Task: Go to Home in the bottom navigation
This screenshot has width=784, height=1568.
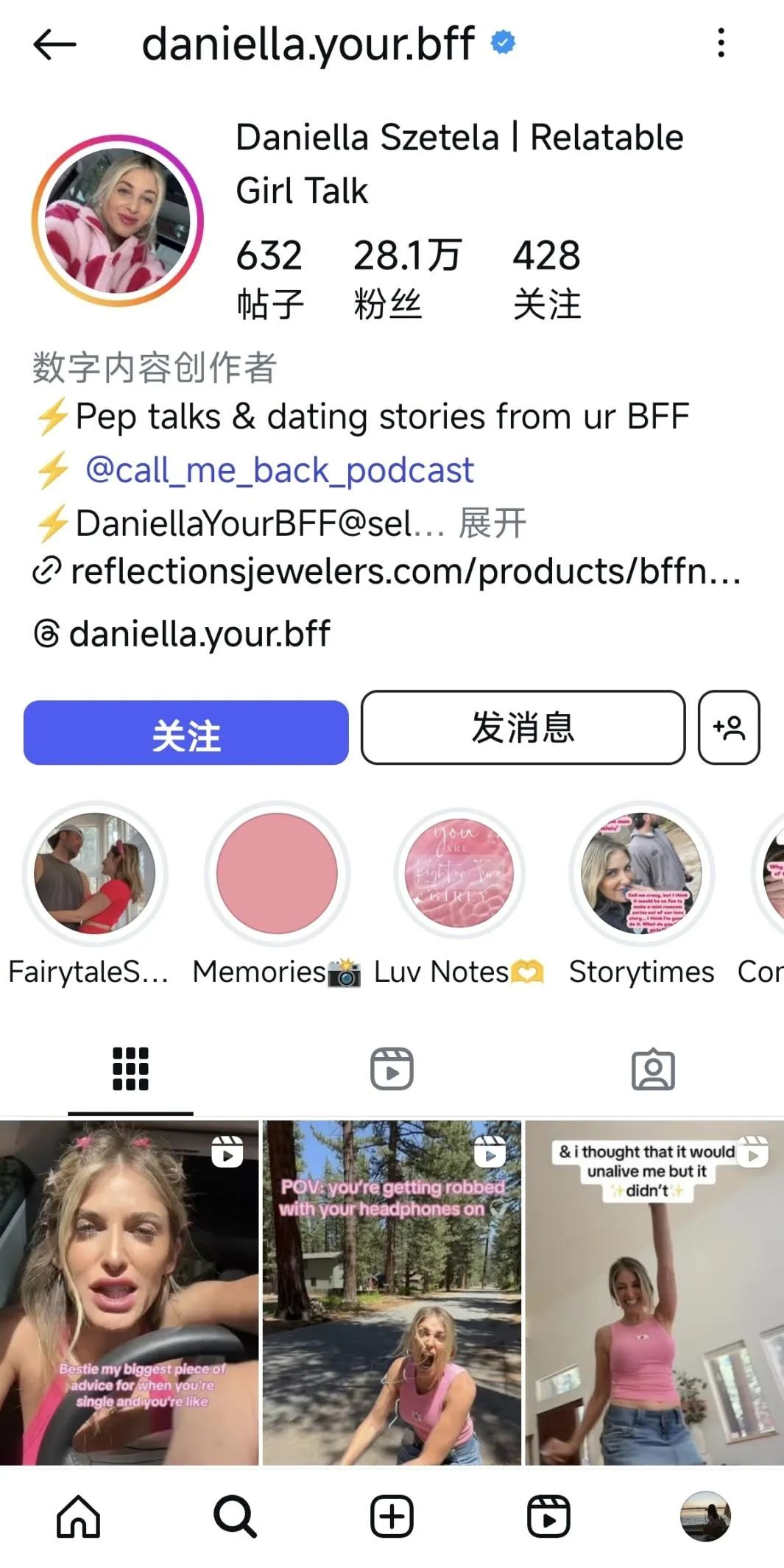Action: 78,1516
